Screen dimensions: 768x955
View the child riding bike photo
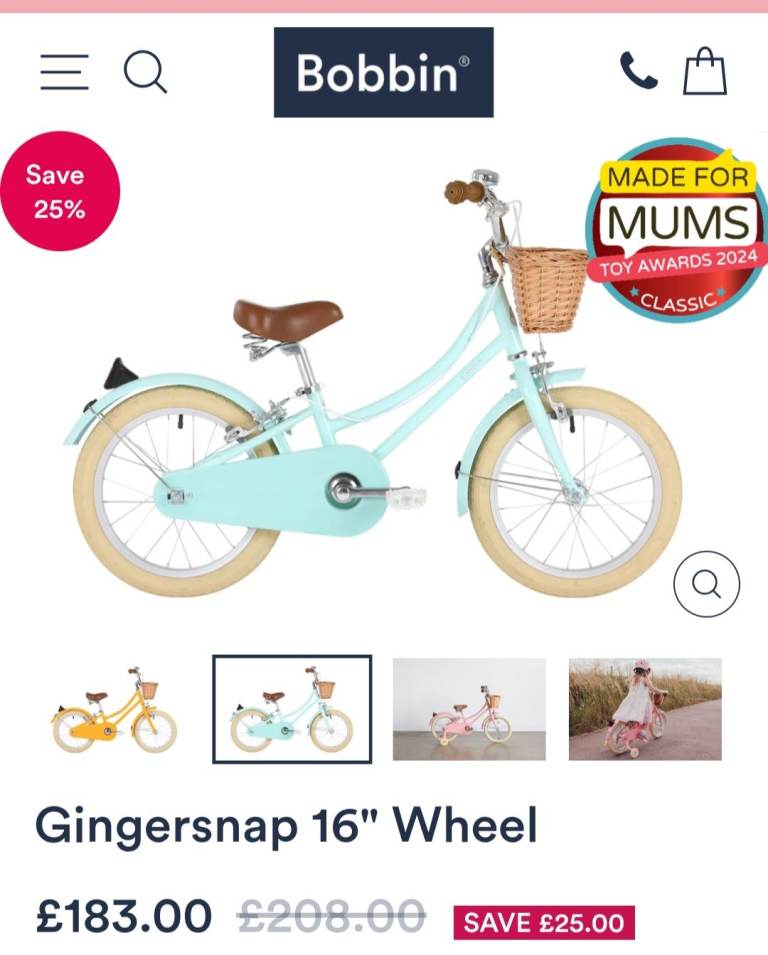(645, 709)
